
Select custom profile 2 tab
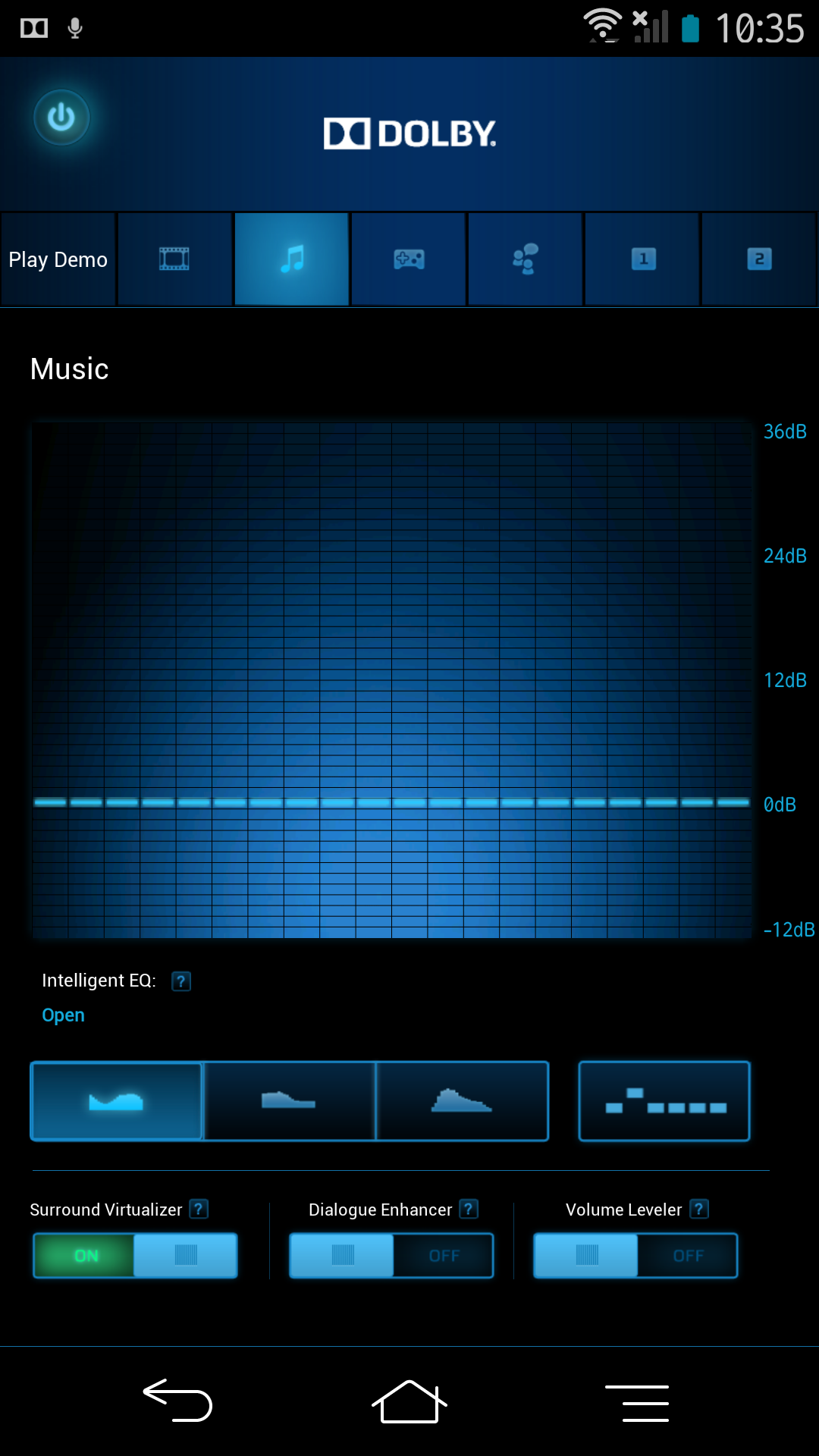point(759,259)
